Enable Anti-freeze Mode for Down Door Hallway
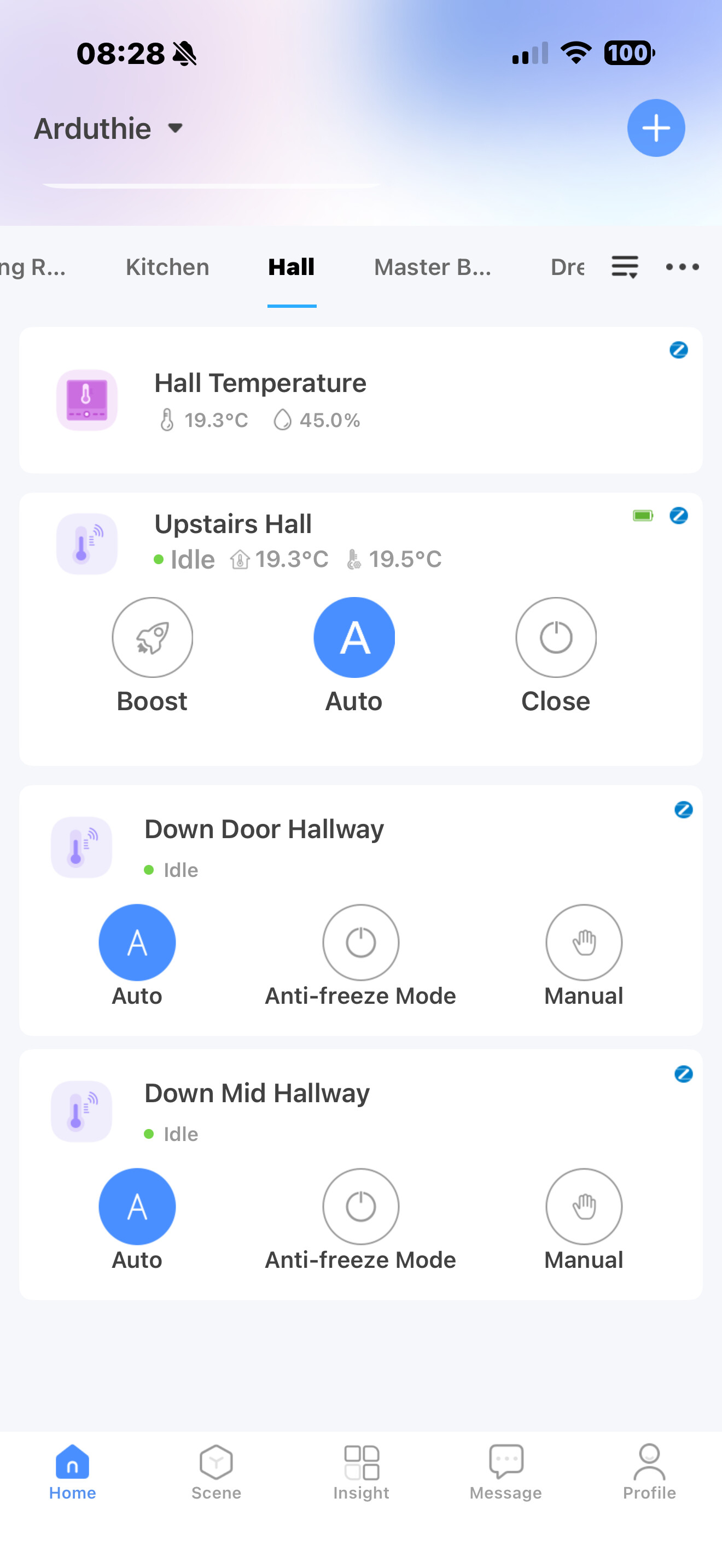This screenshot has height=1568, width=722. [x=360, y=942]
